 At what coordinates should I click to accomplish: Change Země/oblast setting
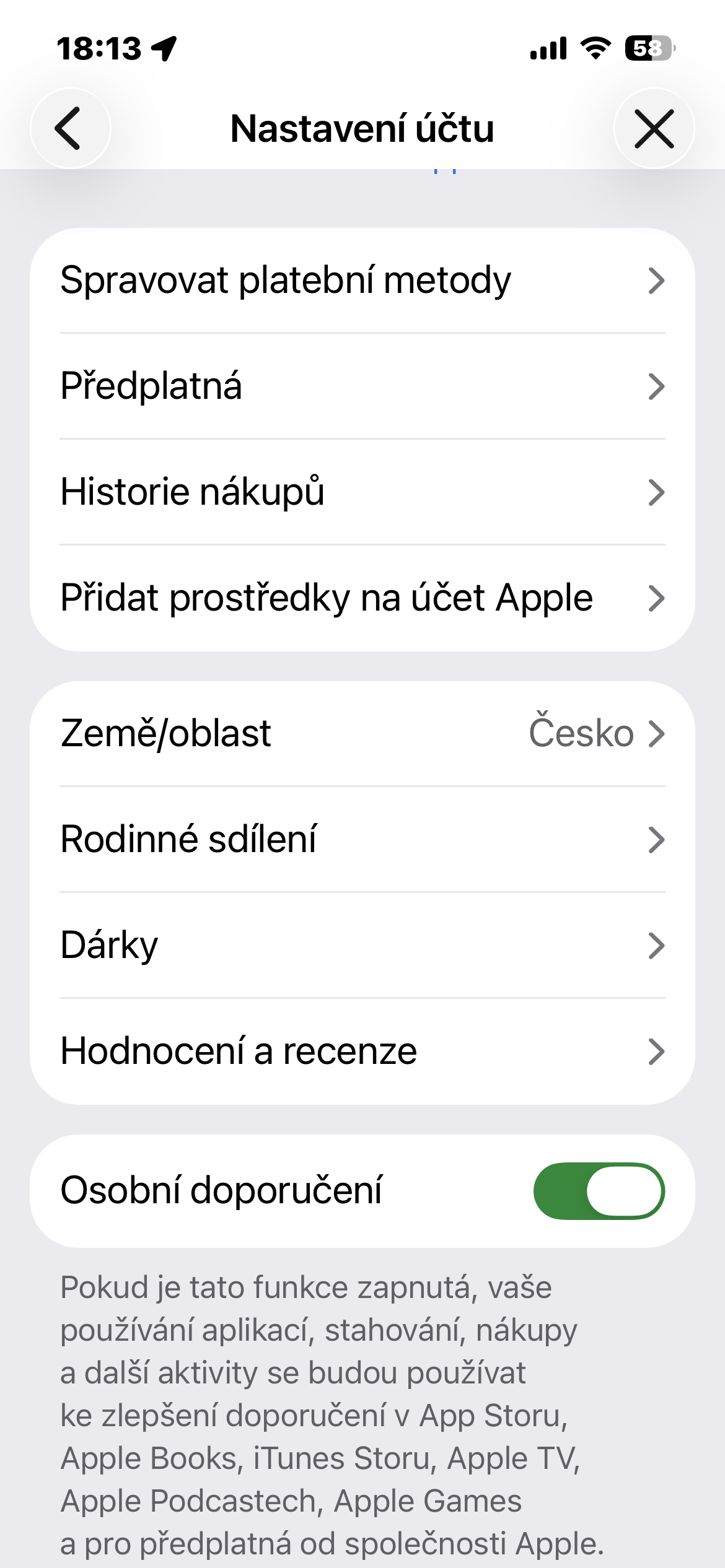[362, 734]
